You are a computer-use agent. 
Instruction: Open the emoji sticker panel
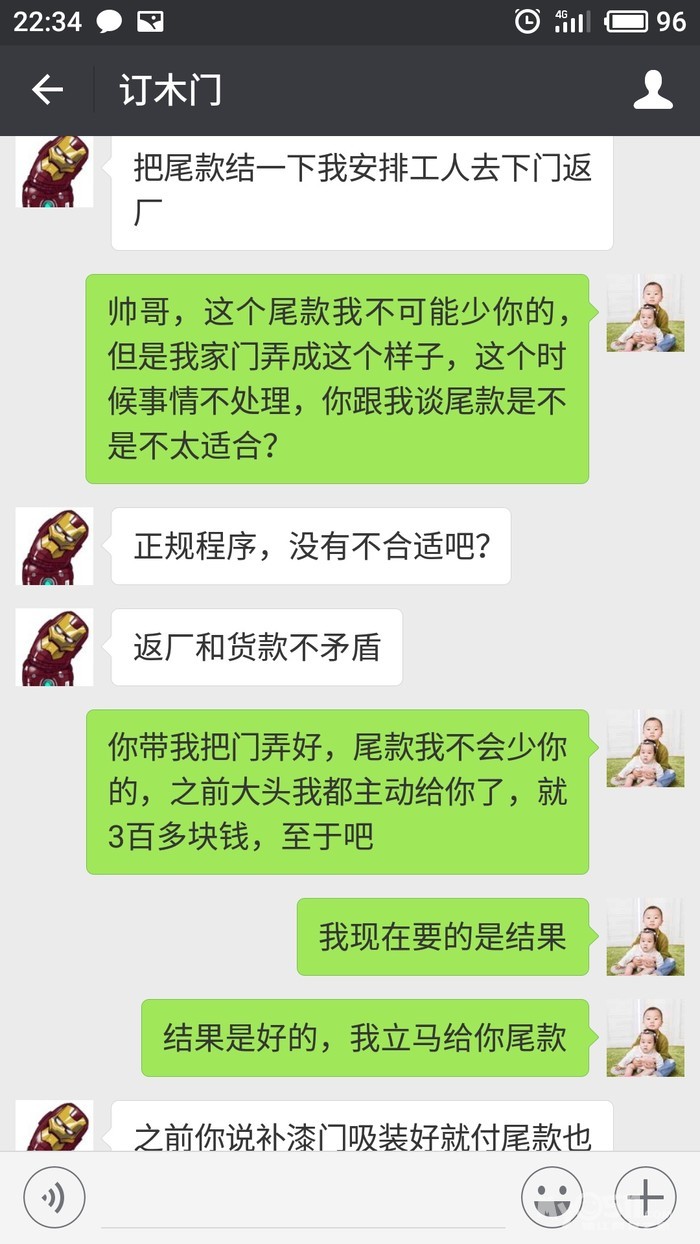click(552, 1196)
